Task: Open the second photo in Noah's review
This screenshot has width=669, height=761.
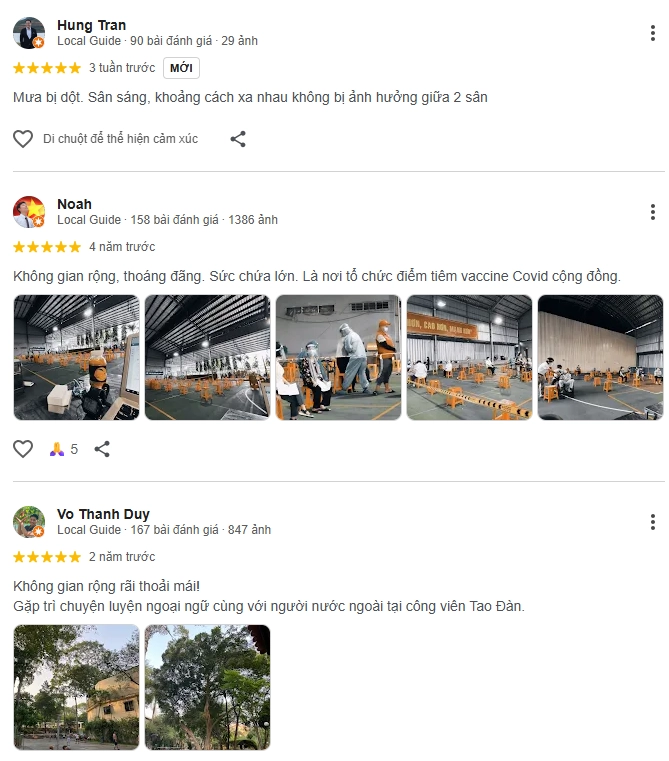Action: pyautogui.click(x=207, y=357)
